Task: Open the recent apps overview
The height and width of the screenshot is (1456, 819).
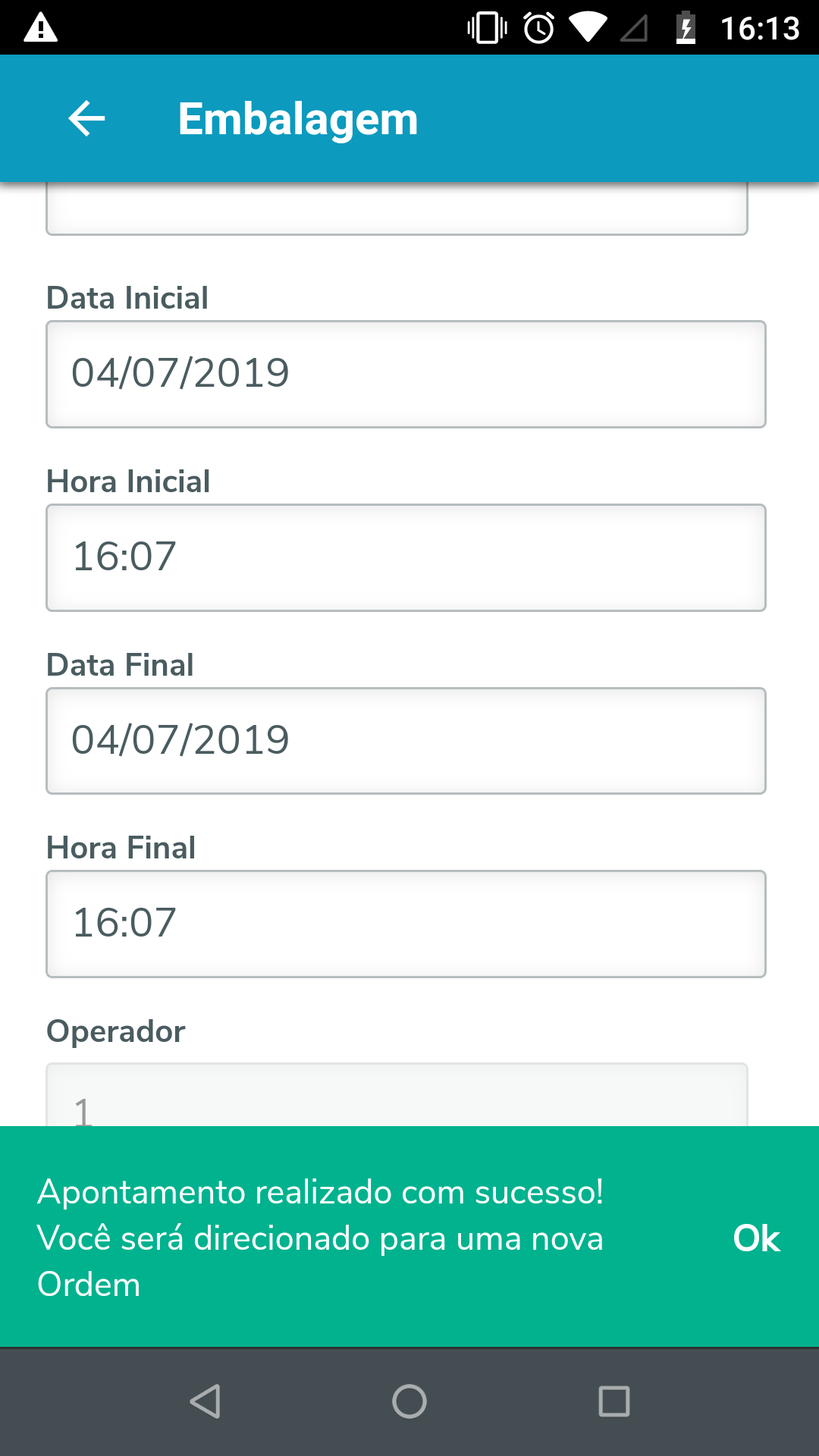Action: click(613, 1401)
